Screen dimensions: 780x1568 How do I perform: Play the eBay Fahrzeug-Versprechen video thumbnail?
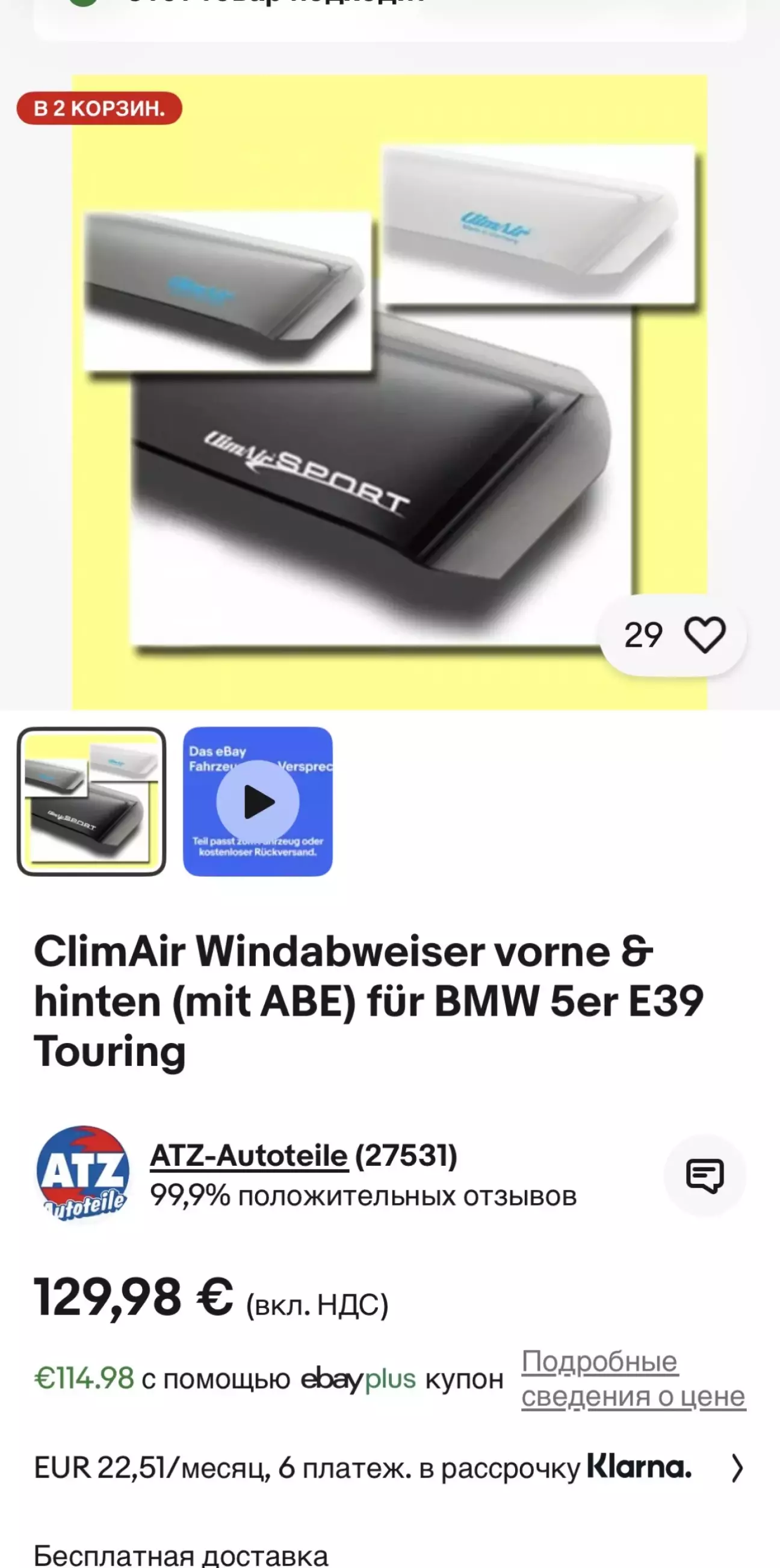point(258,801)
